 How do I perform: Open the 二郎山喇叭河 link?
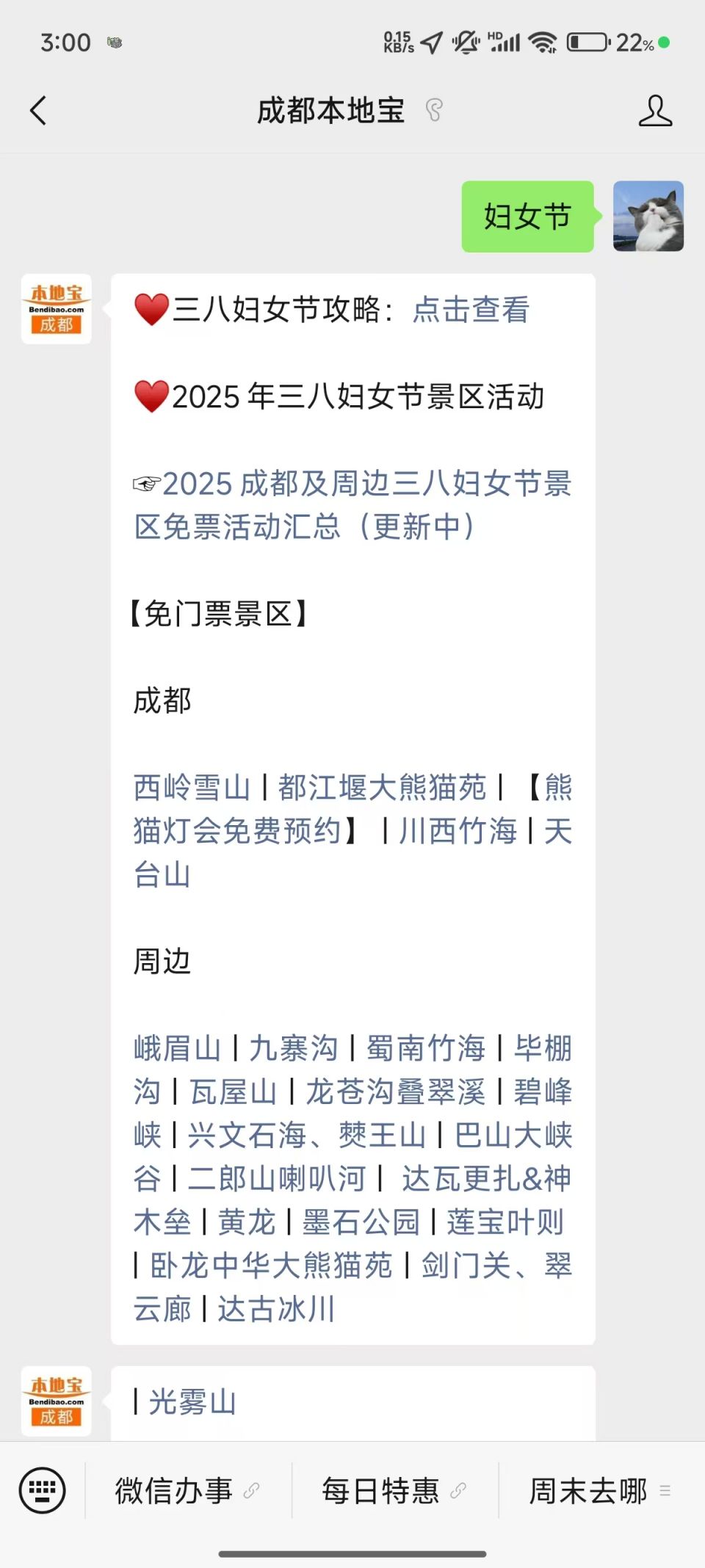coord(276,1179)
